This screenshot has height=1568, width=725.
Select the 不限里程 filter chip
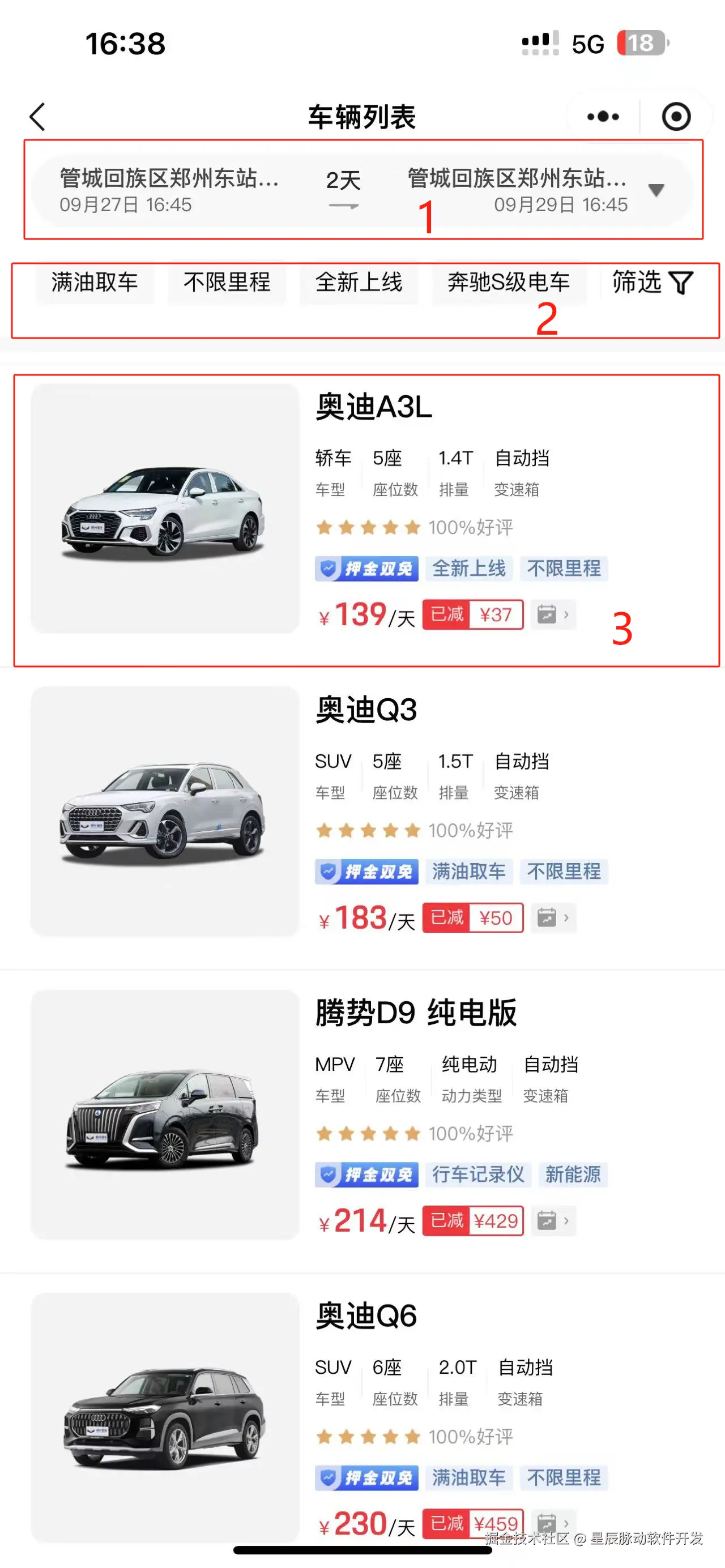click(227, 283)
